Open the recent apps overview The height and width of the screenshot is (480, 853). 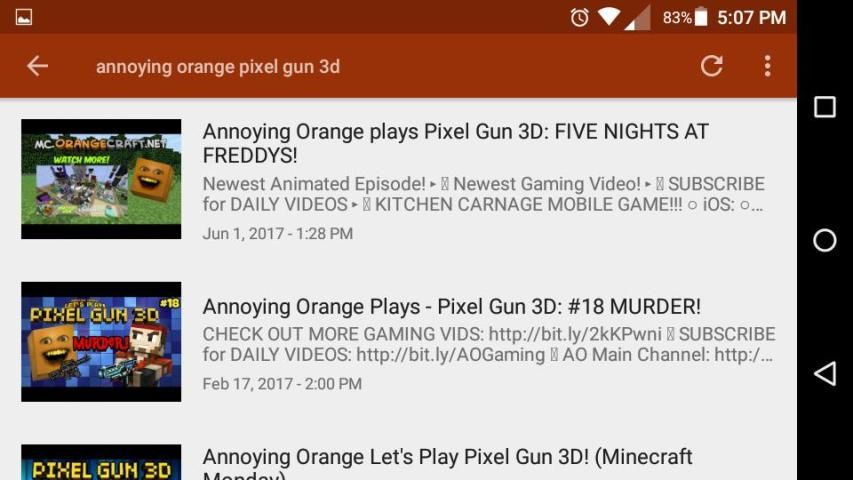[x=824, y=107]
